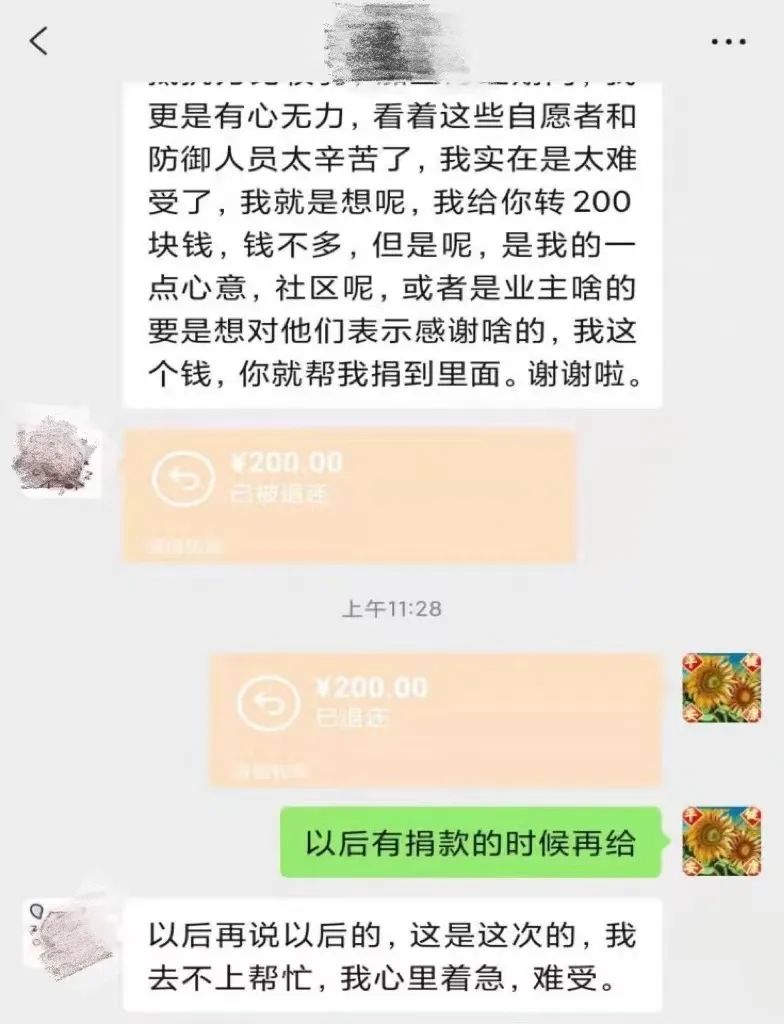Screen dimensions: 784x1024
Task: View the ¥200.00 已退还 transfer details
Action: coord(435,719)
